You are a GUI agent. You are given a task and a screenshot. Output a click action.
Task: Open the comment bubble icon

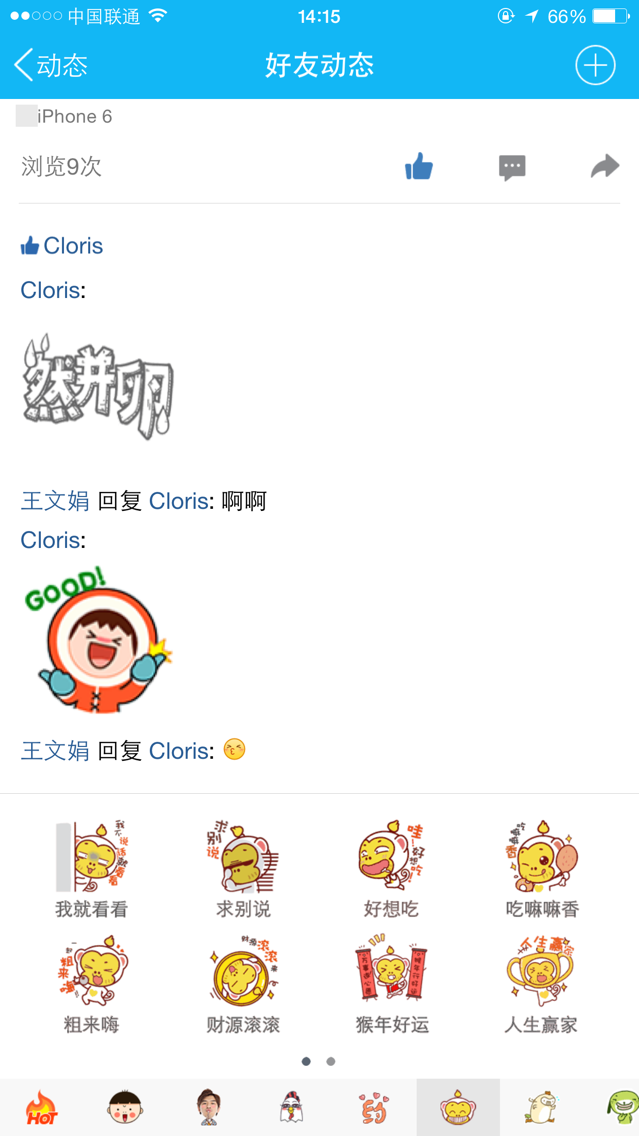pos(512,167)
